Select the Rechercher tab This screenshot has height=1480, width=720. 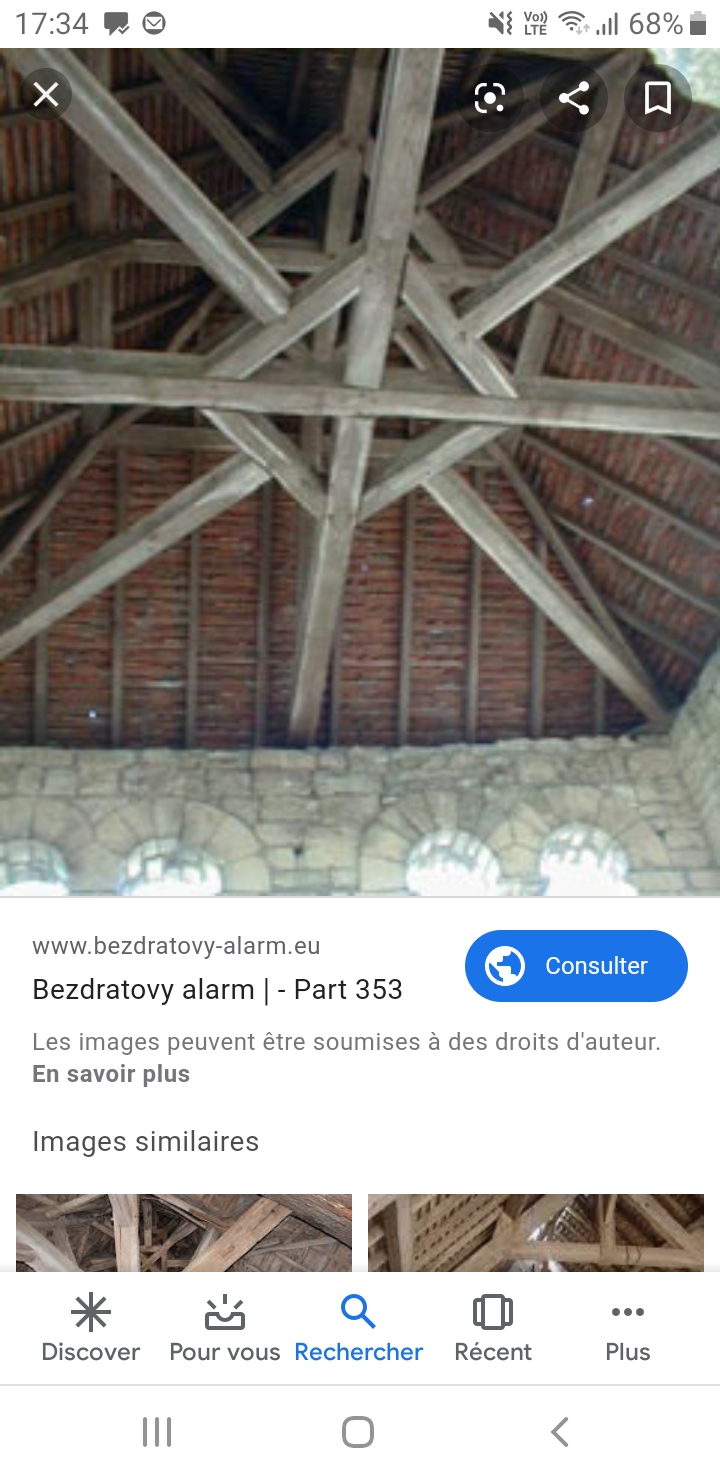pyautogui.click(x=358, y=1328)
